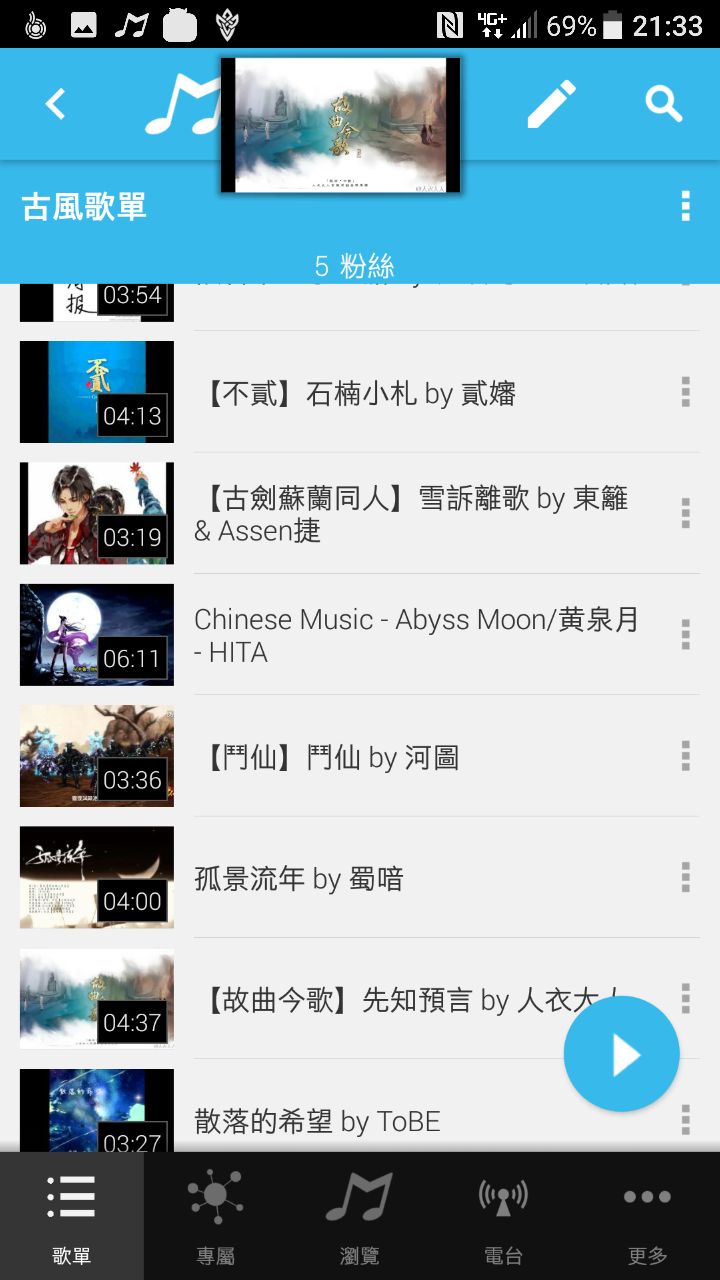Open options for 雪訴離歌 song
The image size is (720, 1280).
(685, 513)
